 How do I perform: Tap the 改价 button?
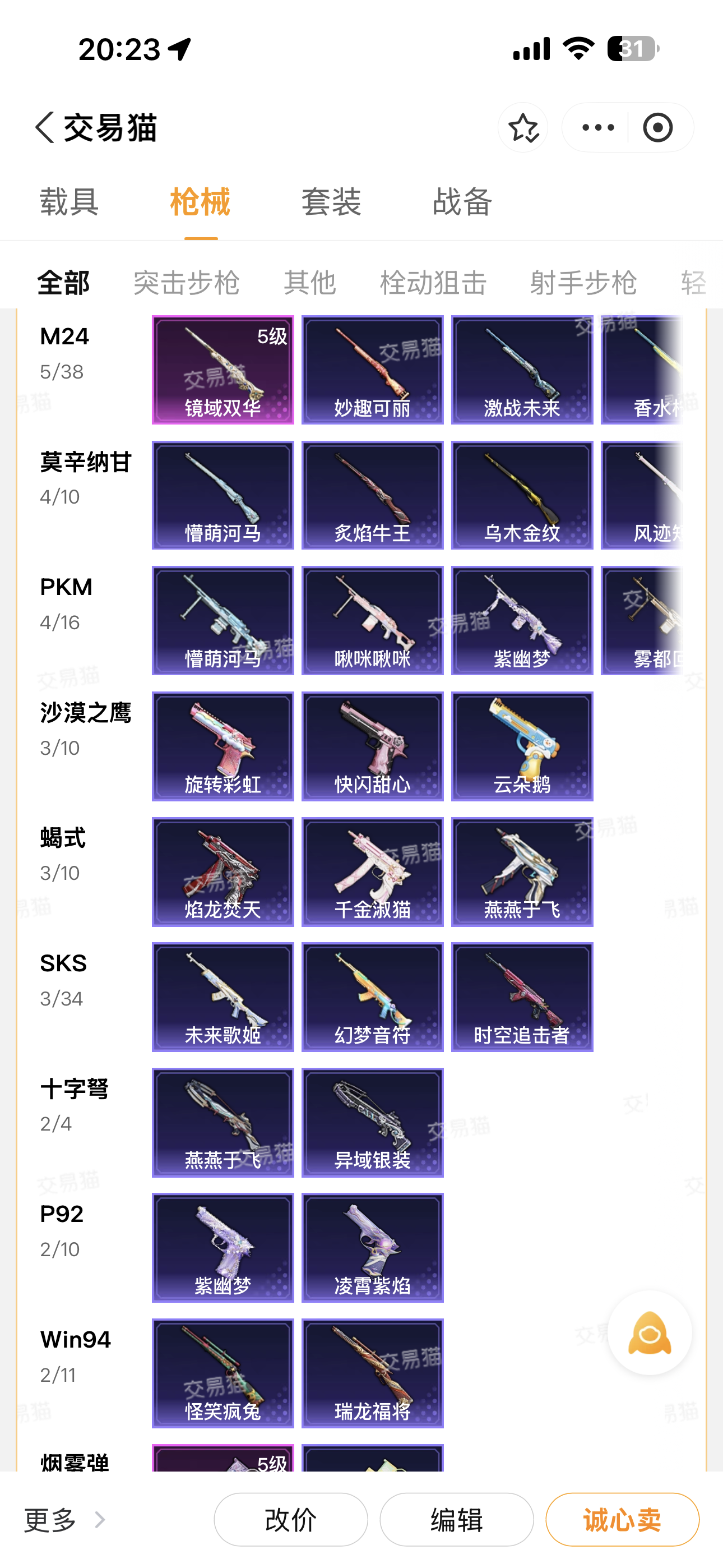[290, 1519]
